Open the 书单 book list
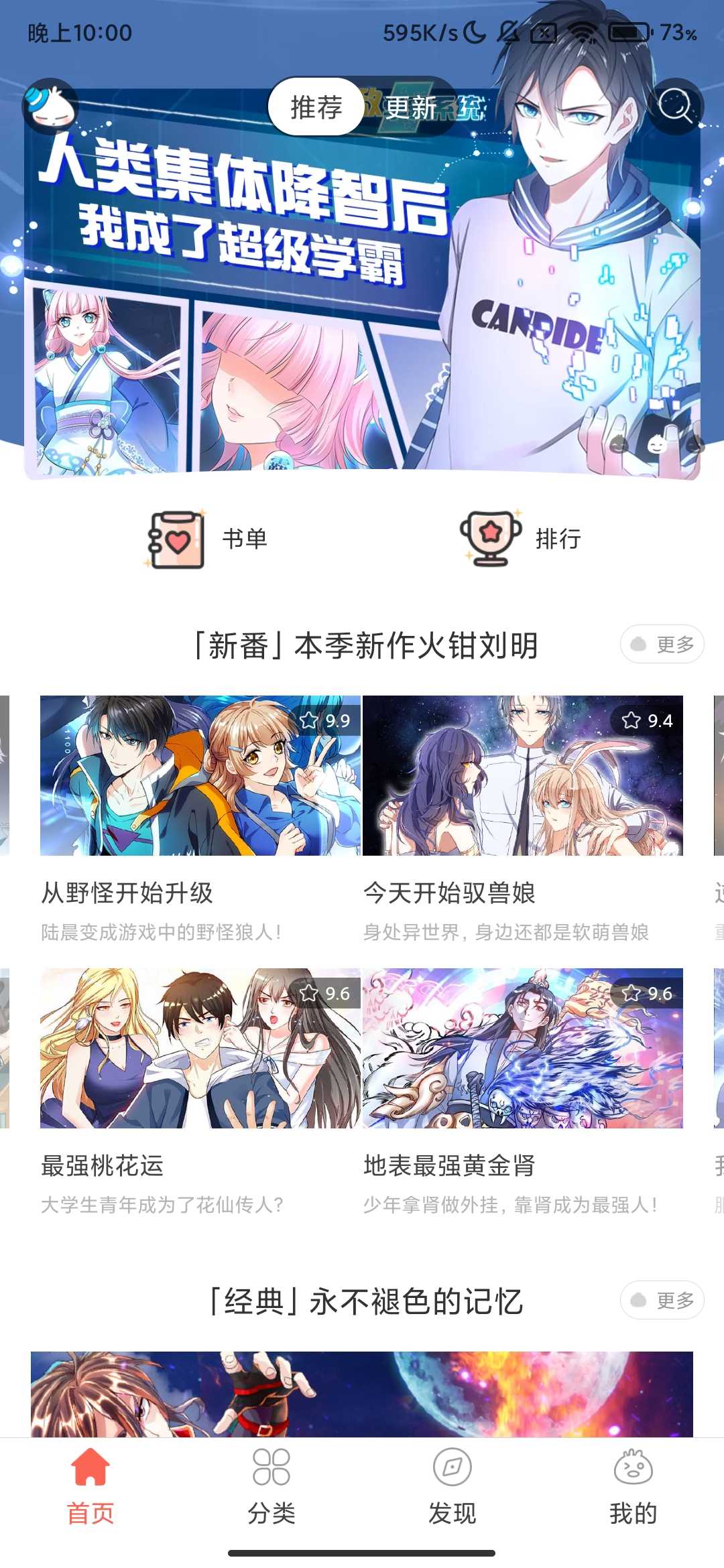724x1568 pixels. click(x=208, y=539)
